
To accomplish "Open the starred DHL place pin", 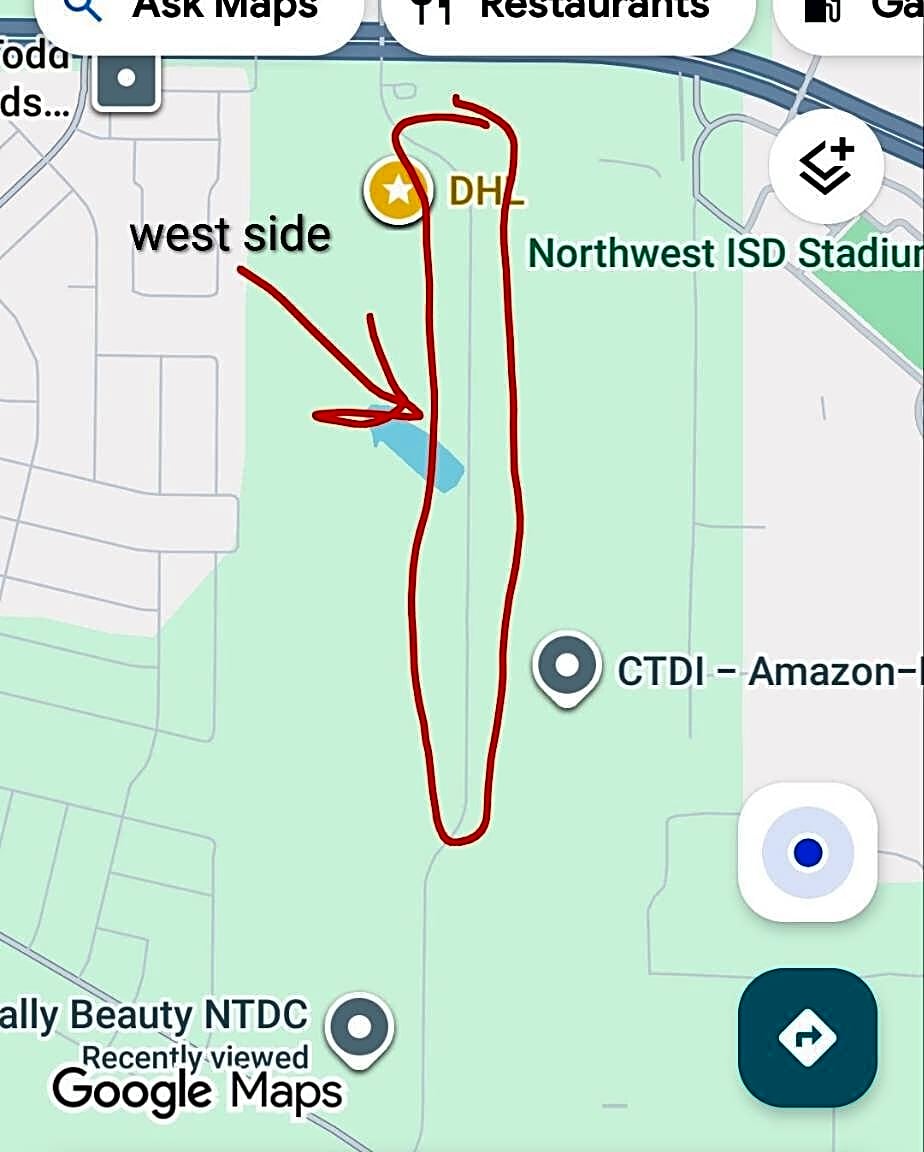I will point(398,190).
